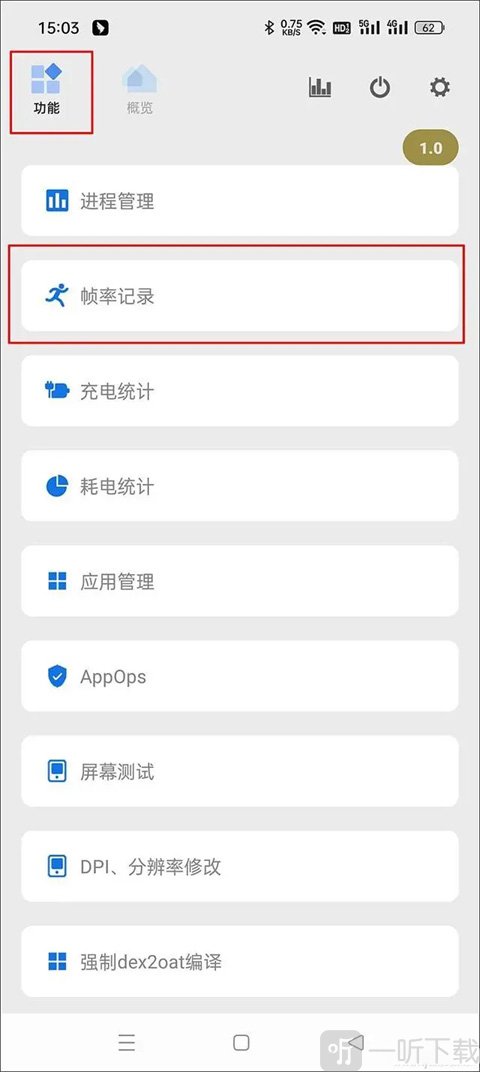Screen dimensions: 480x1072
Task: Select the 功能 tab
Action: click(46, 89)
